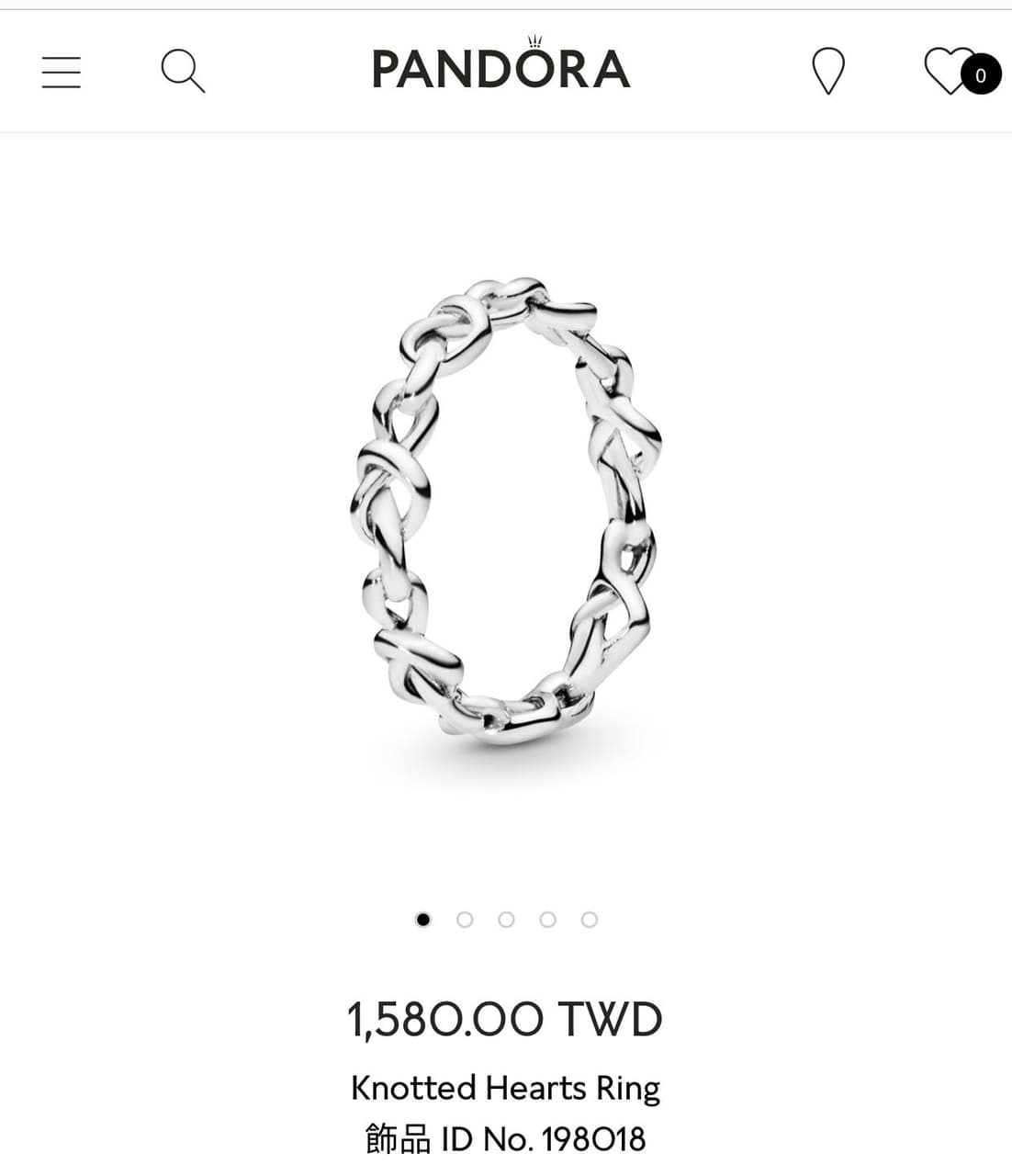
Task: Open the store locator pin
Action: coord(828,71)
